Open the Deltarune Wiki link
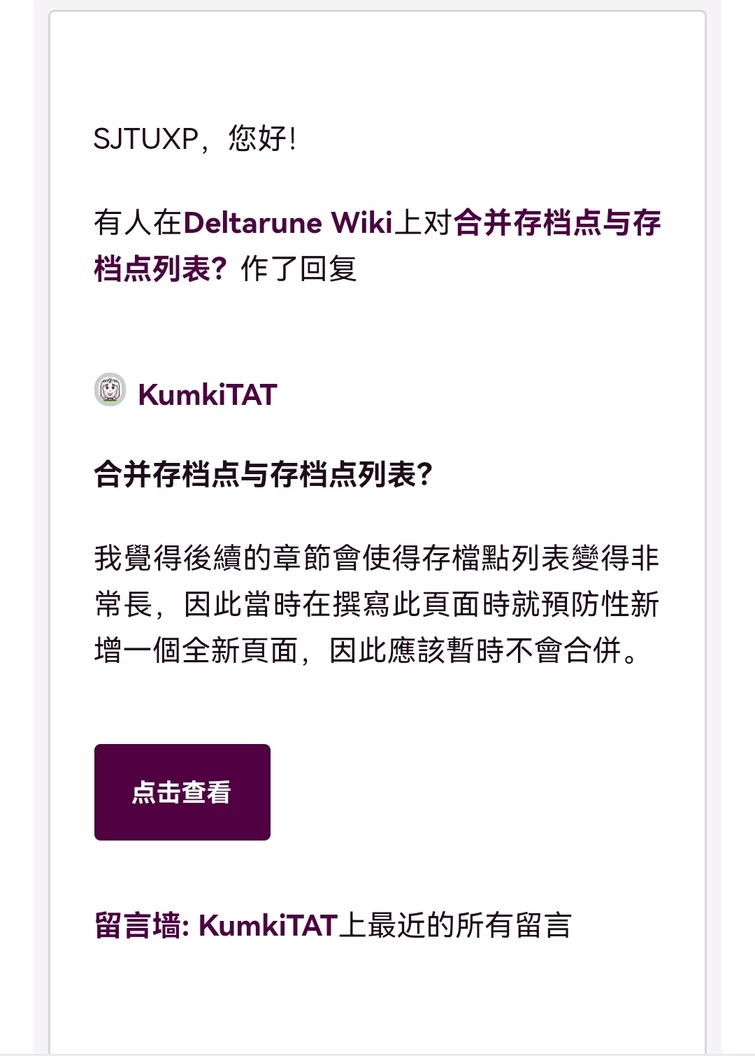755x1058 pixels. tap(287, 222)
